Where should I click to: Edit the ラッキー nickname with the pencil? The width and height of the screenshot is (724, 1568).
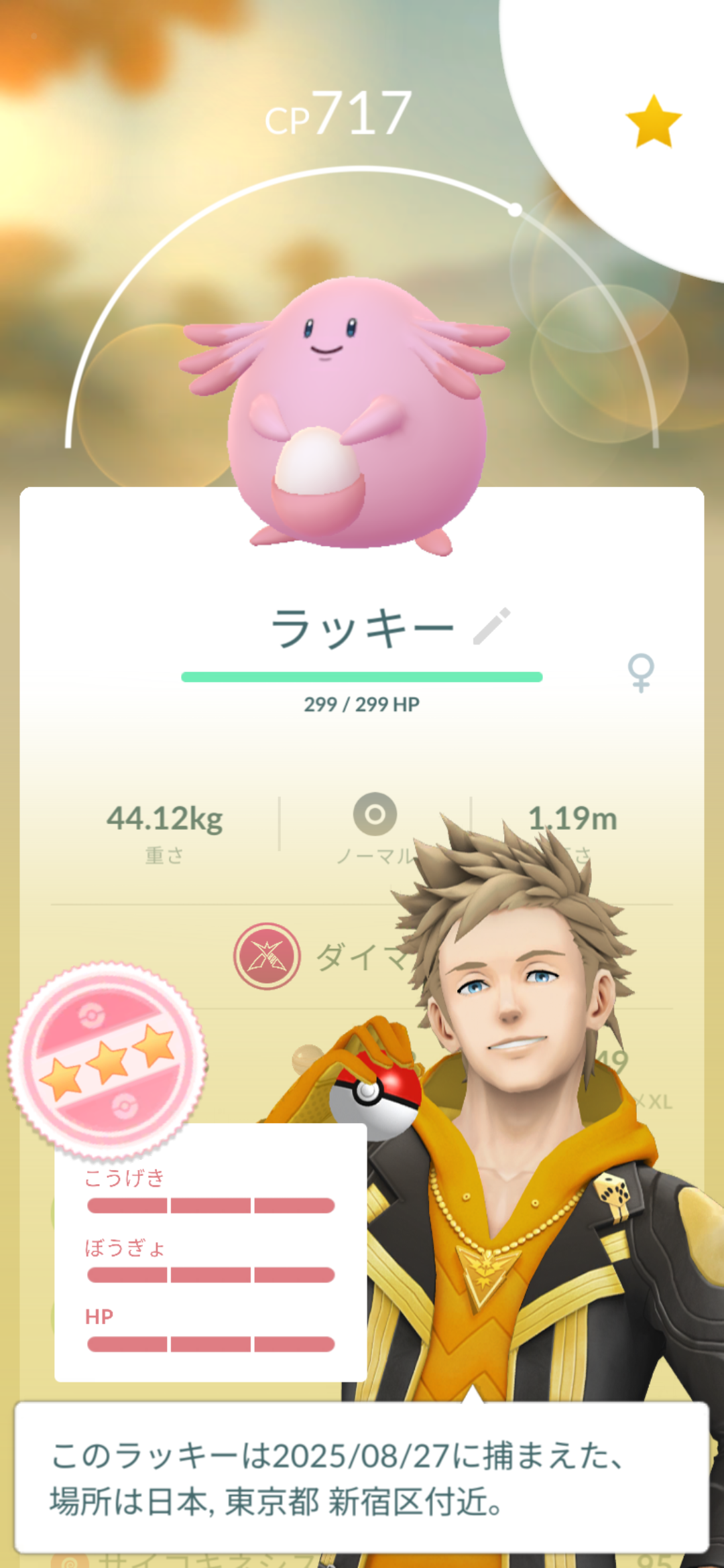[x=491, y=627]
